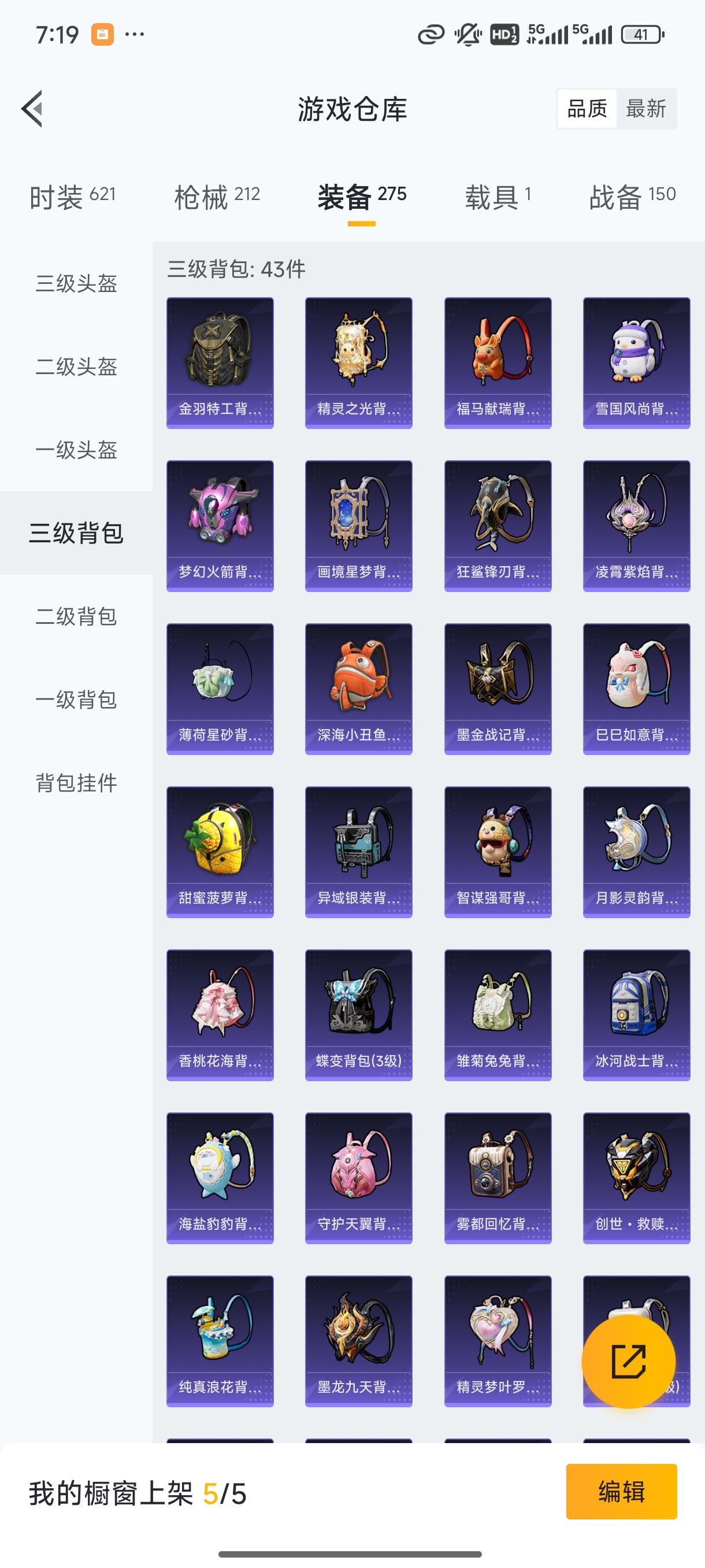The width and height of the screenshot is (705, 1568).
Task: Tap the 梦幻火箭背包 pink rocket backpack
Action: click(220, 525)
